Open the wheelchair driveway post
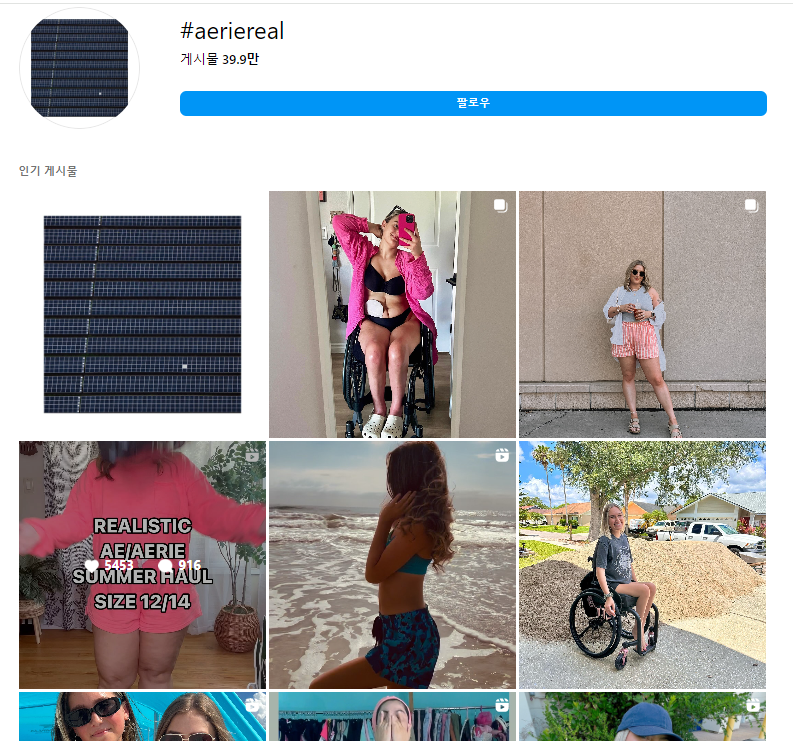Viewport: 793px width, 741px height. click(x=642, y=564)
